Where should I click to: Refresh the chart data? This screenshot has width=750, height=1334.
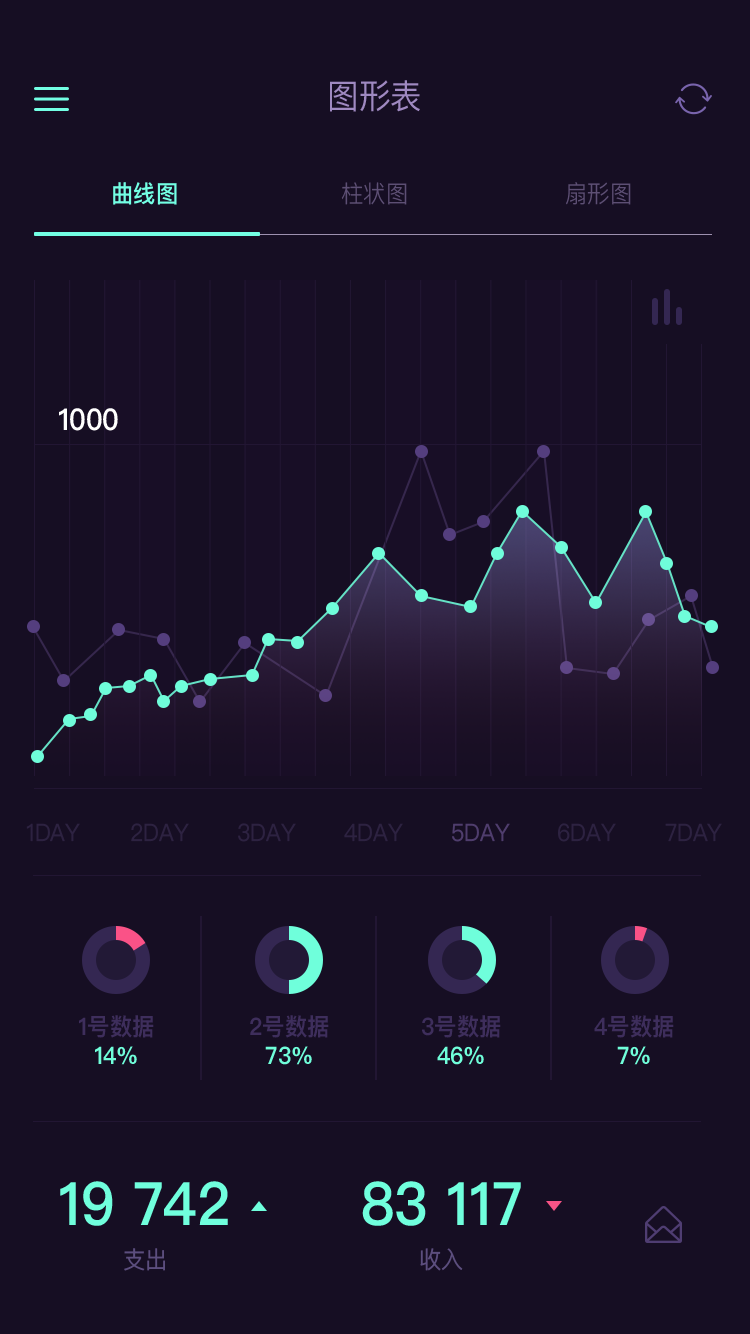coord(693,98)
